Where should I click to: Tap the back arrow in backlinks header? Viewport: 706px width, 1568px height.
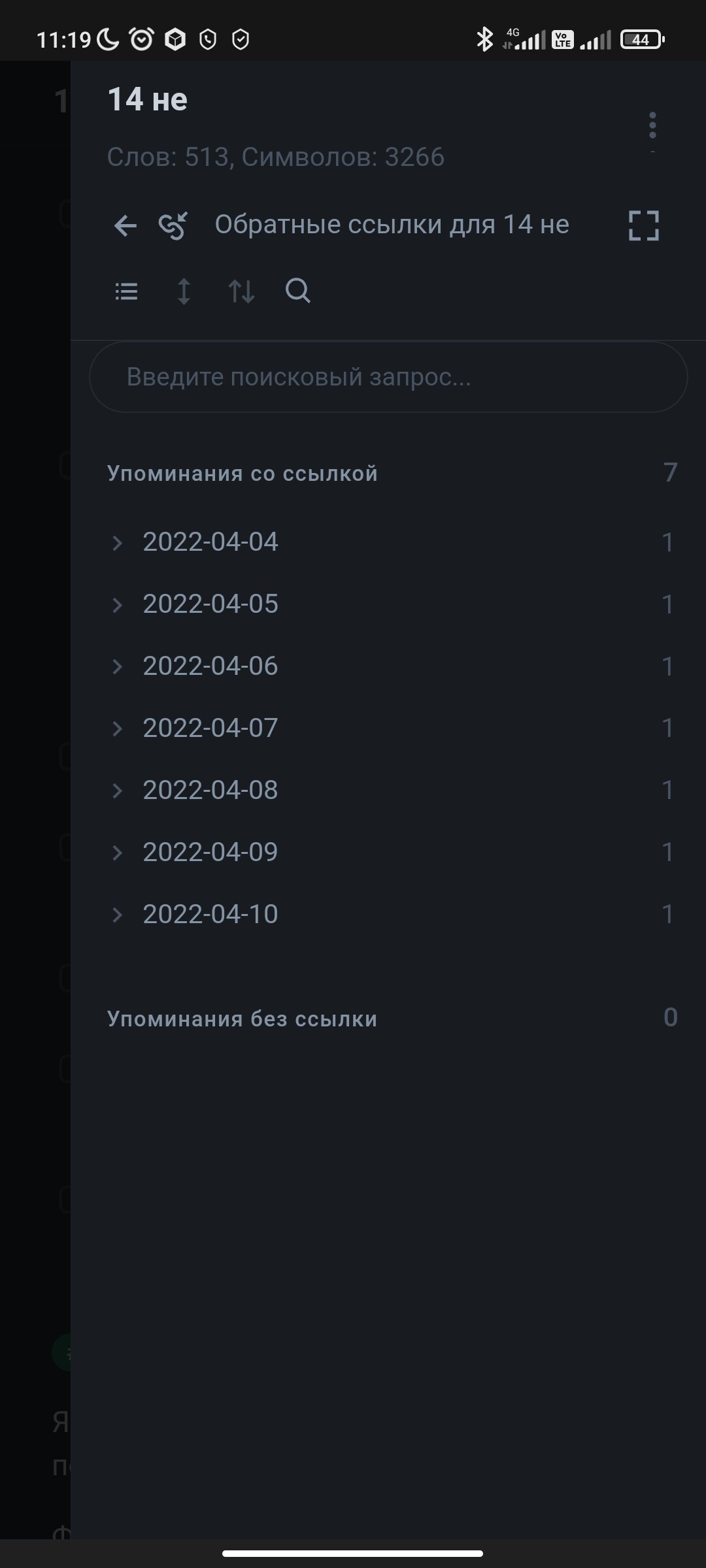pyautogui.click(x=125, y=226)
